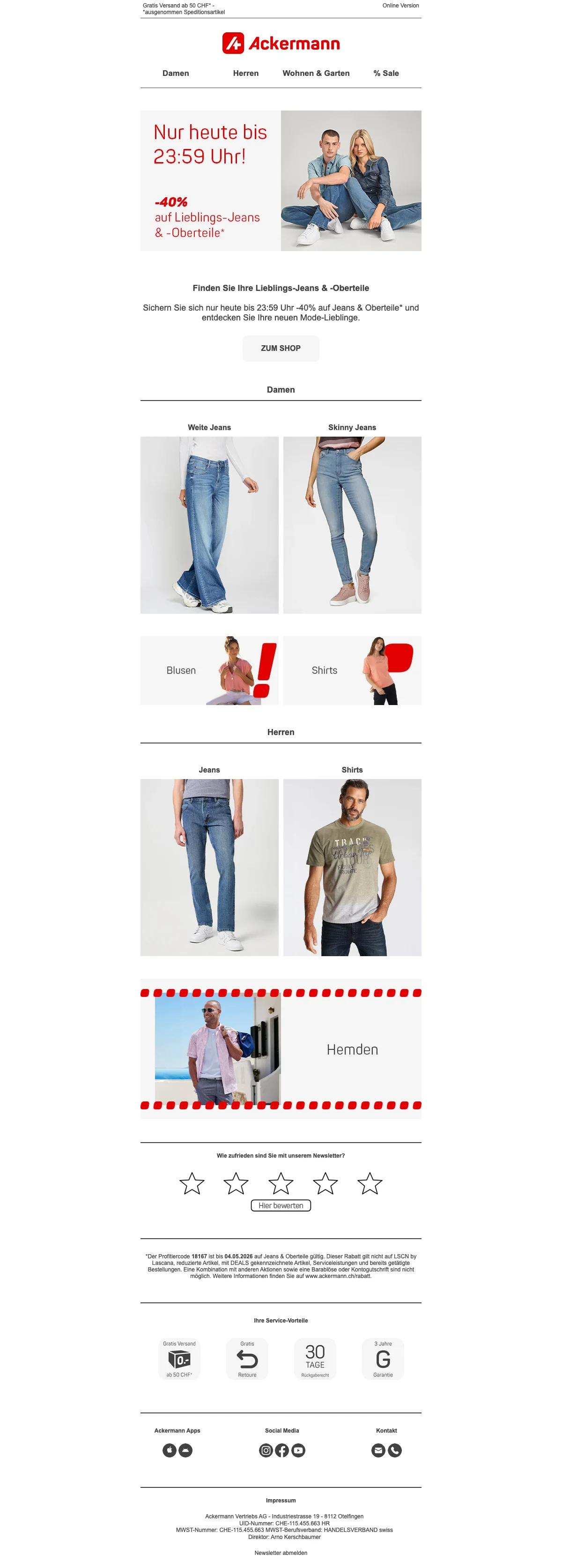Tap the email contact icon
562x1568 pixels.
[x=378, y=1450]
